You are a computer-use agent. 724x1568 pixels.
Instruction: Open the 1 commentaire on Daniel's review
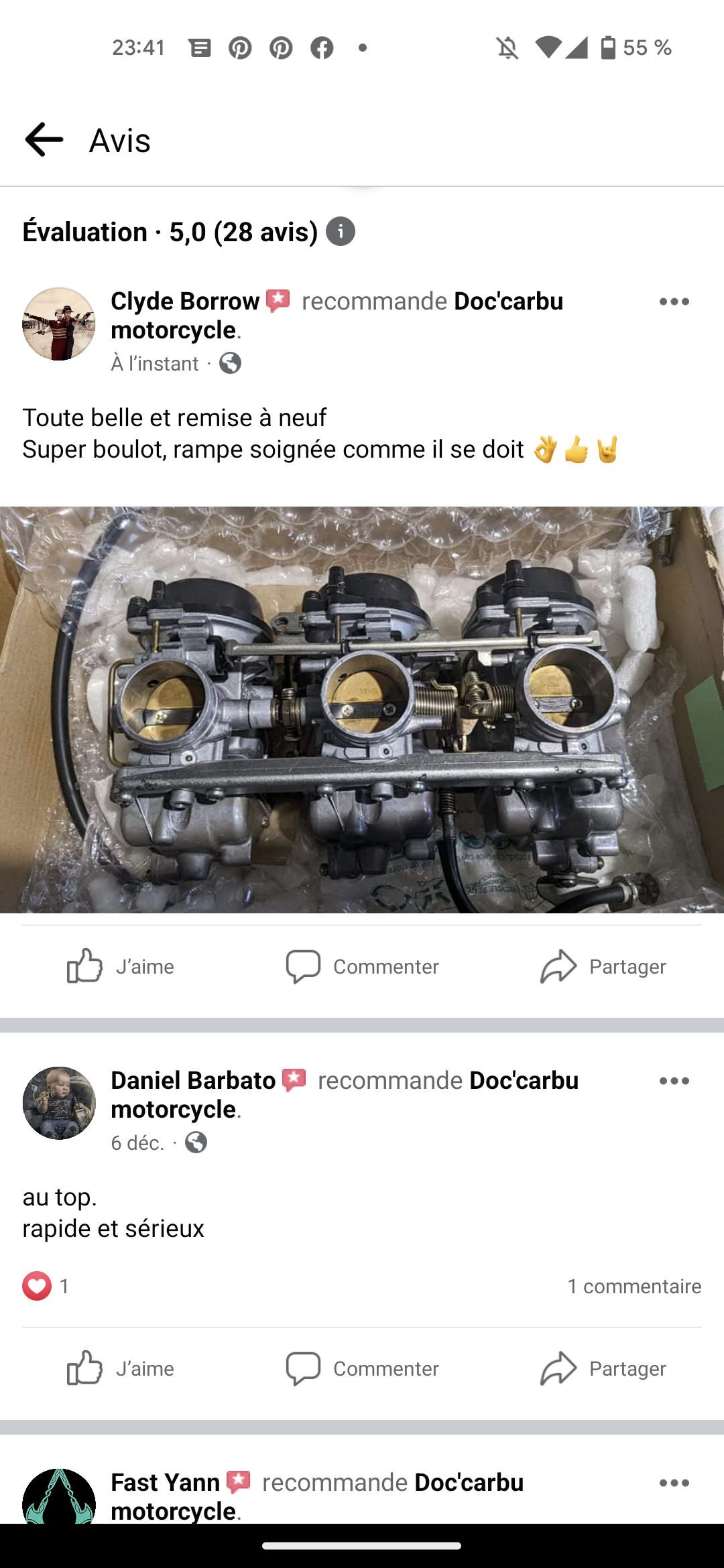pos(634,1286)
